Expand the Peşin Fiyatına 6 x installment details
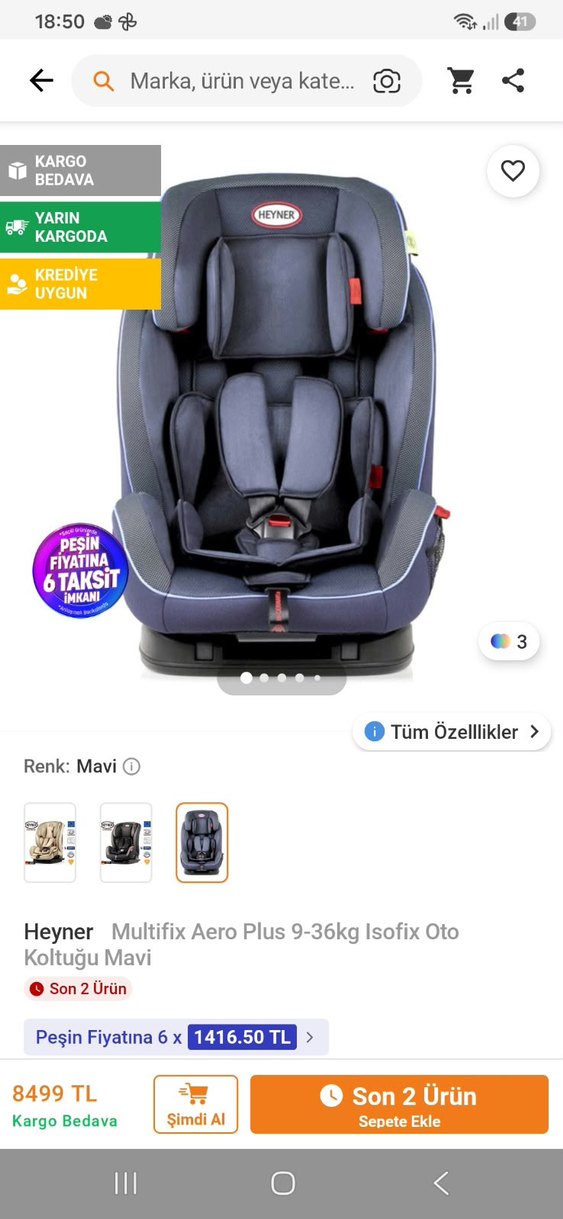Viewport: 563px width, 1219px height. (x=176, y=1037)
